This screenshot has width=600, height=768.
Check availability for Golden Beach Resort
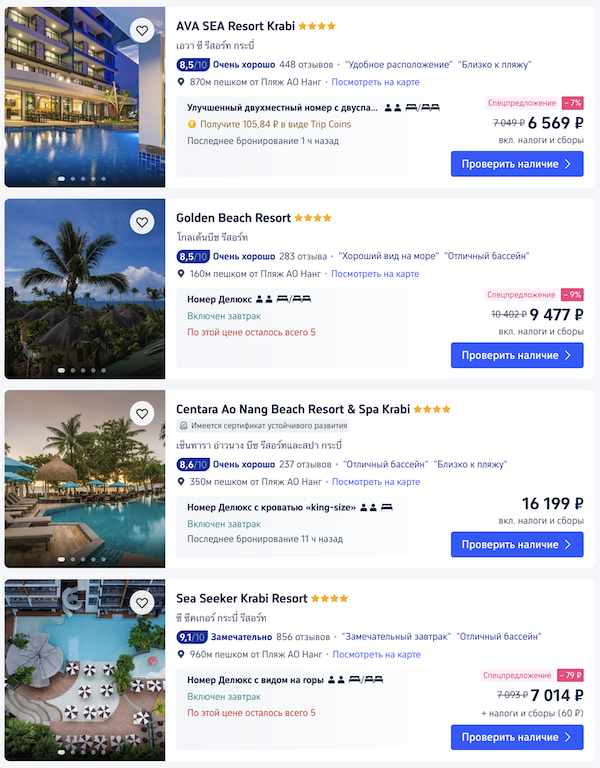coord(516,355)
